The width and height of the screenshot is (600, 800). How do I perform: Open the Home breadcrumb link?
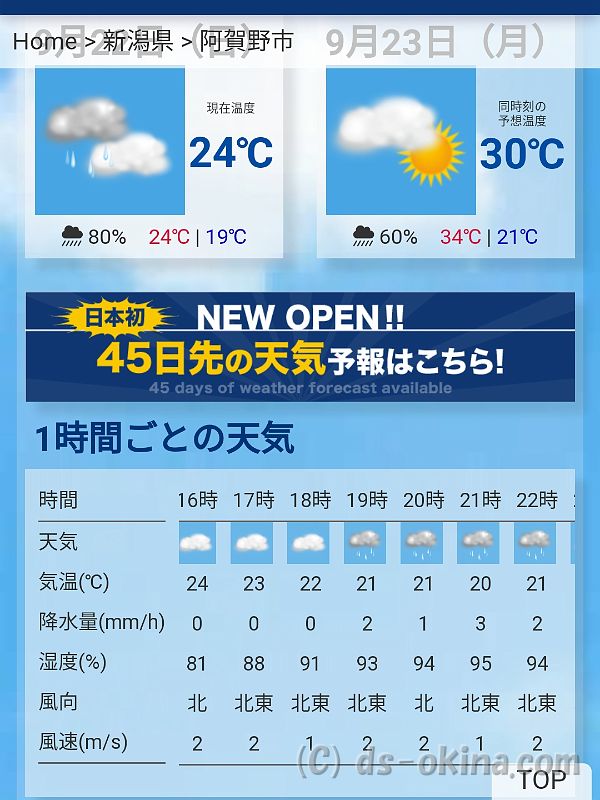(44, 42)
